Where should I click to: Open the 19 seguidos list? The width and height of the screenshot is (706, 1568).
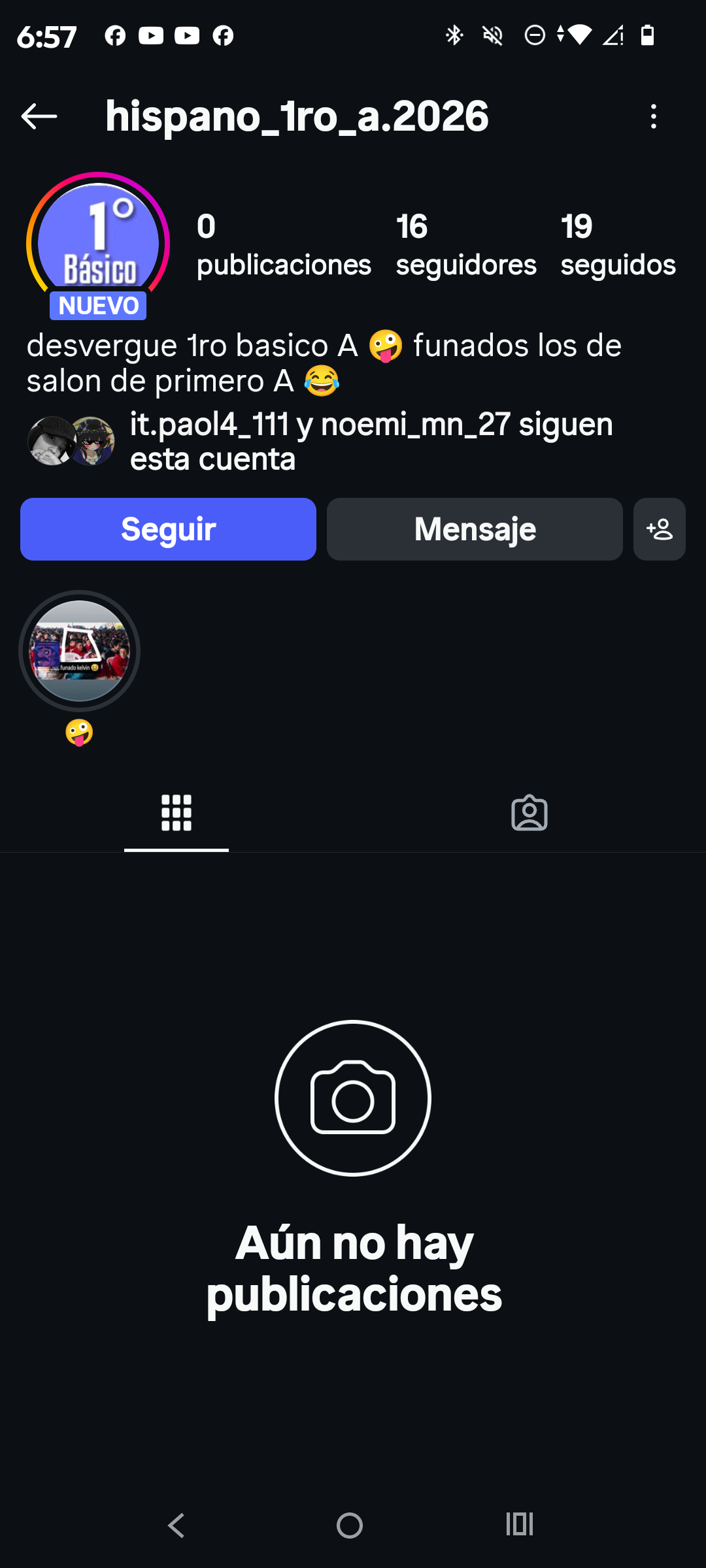click(x=618, y=245)
